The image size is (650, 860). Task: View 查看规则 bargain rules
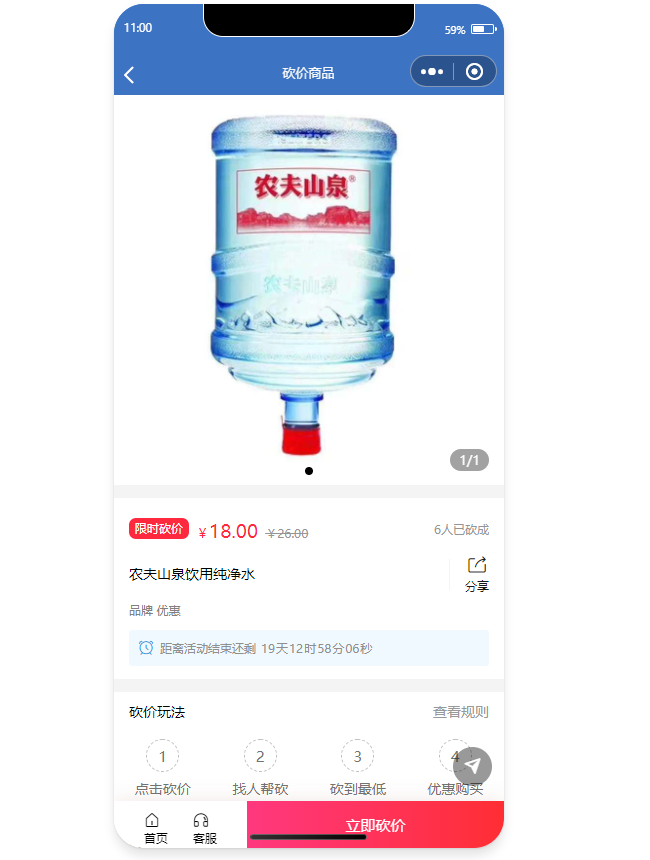point(460,712)
